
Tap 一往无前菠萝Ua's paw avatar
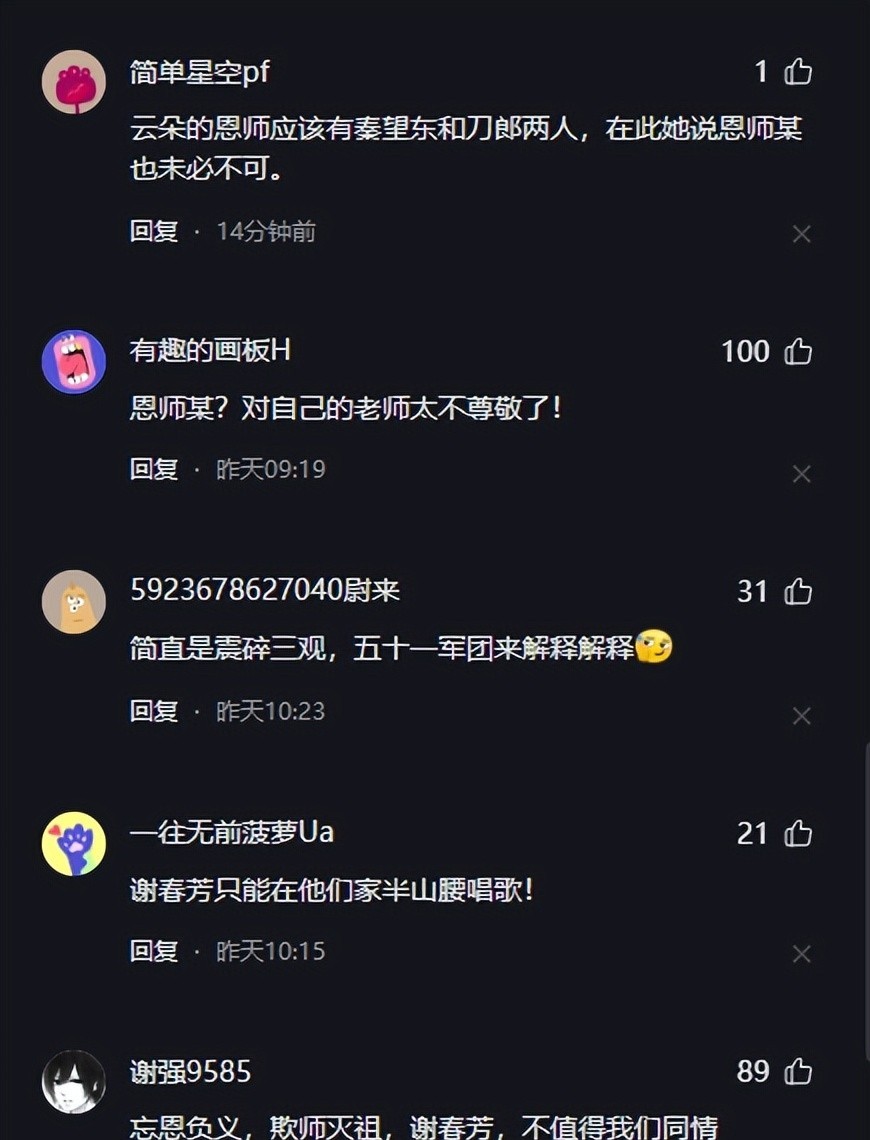pos(74,844)
